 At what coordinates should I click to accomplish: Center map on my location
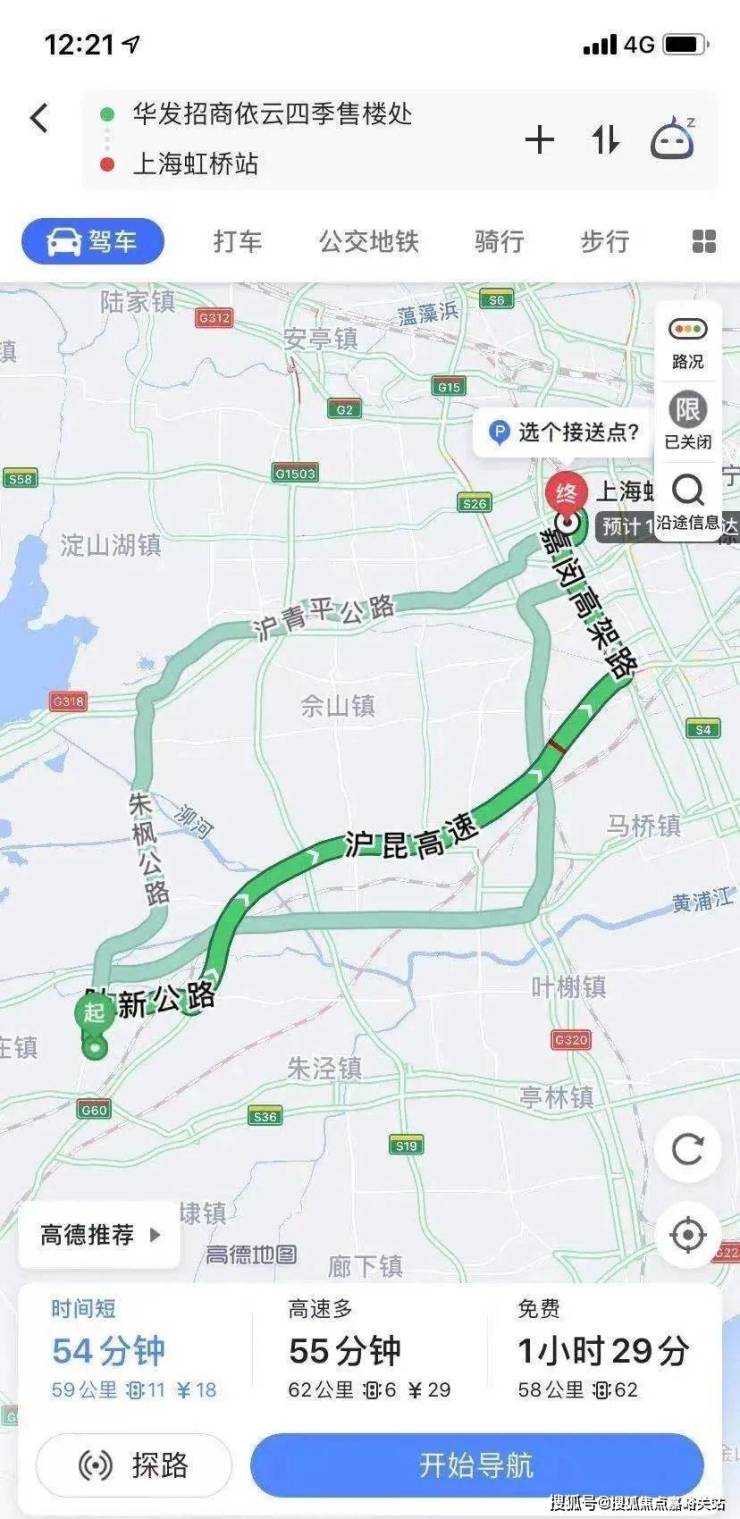coord(688,1236)
